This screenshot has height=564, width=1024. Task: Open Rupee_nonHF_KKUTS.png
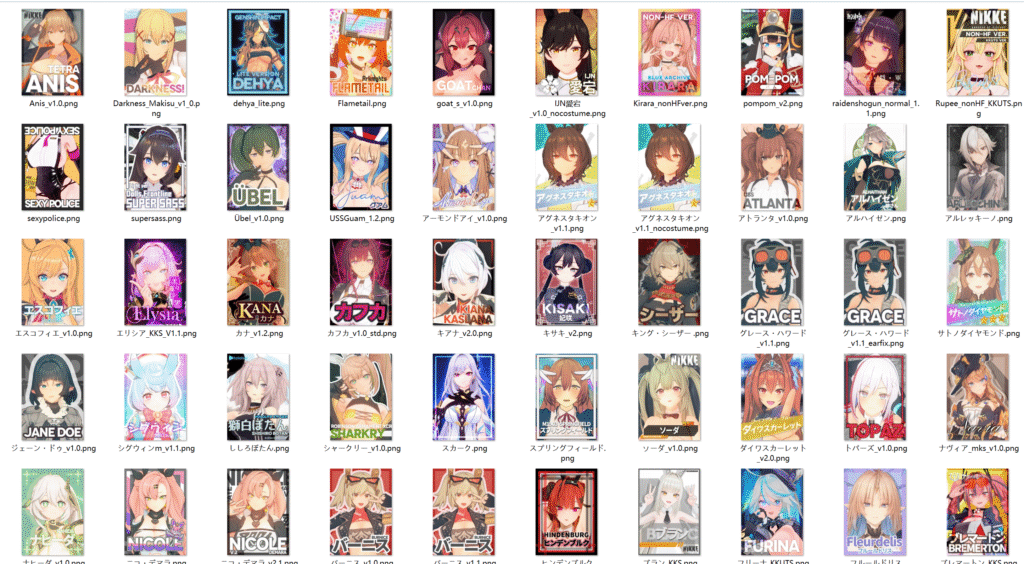tap(977, 53)
